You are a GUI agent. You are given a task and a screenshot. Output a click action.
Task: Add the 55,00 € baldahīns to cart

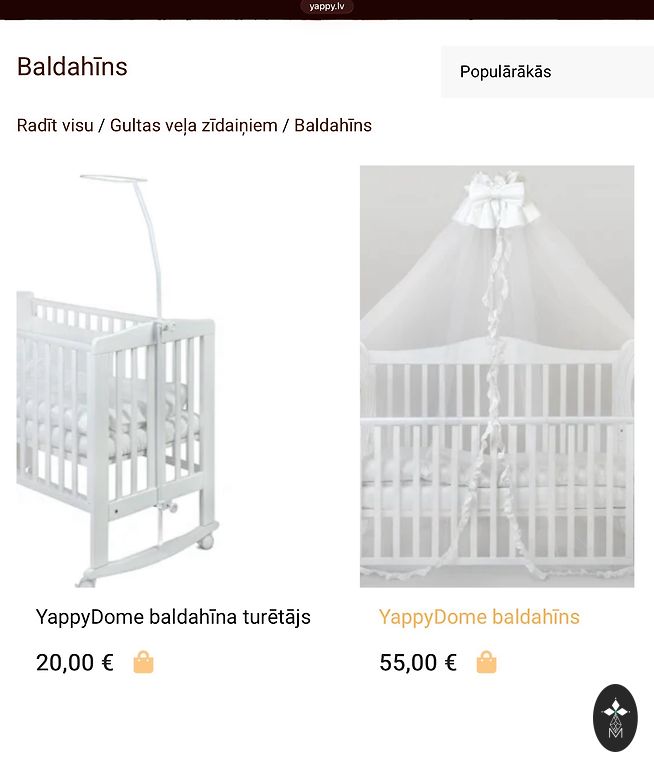click(x=486, y=663)
